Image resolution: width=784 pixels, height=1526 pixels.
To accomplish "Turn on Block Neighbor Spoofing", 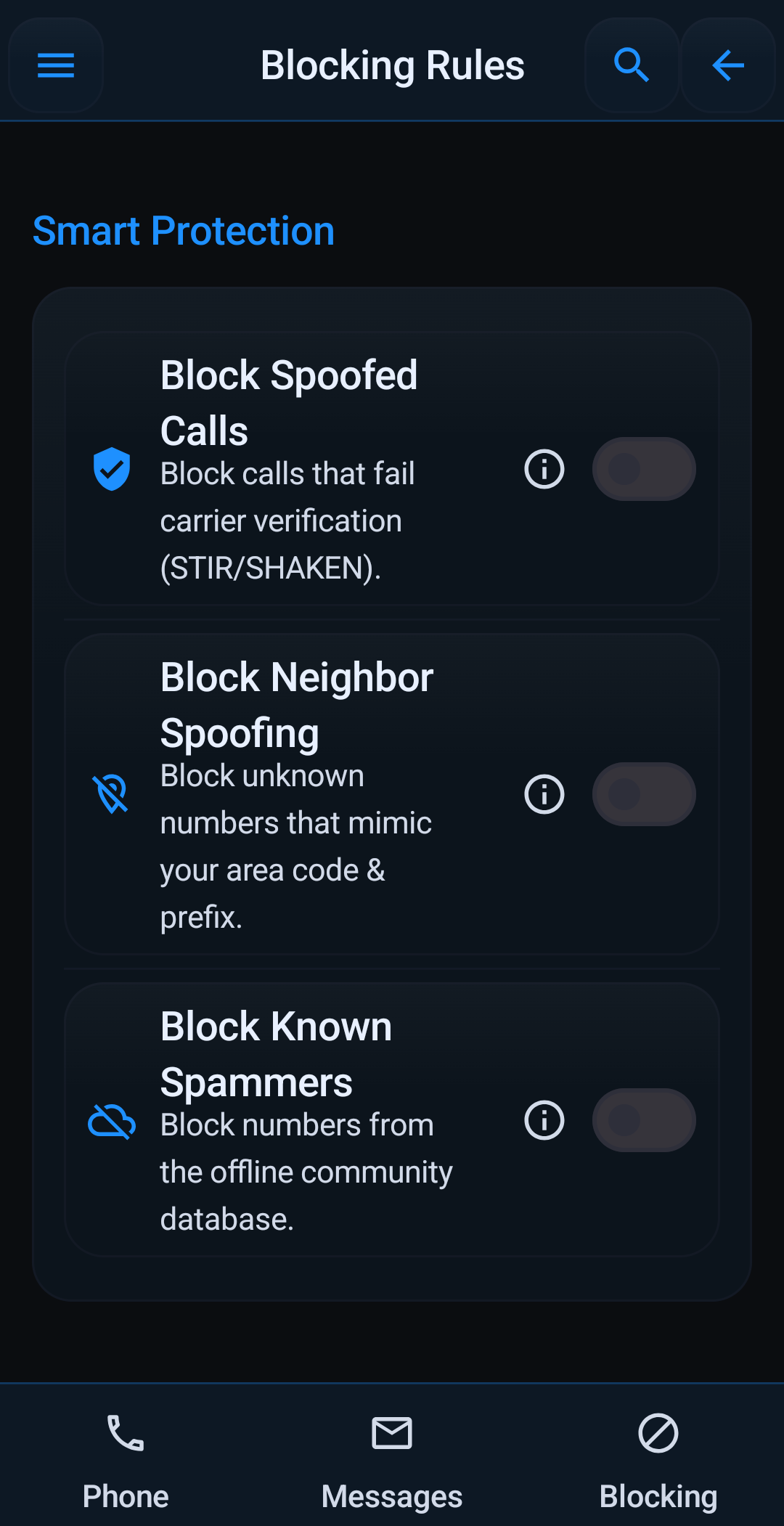I will 644,794.
